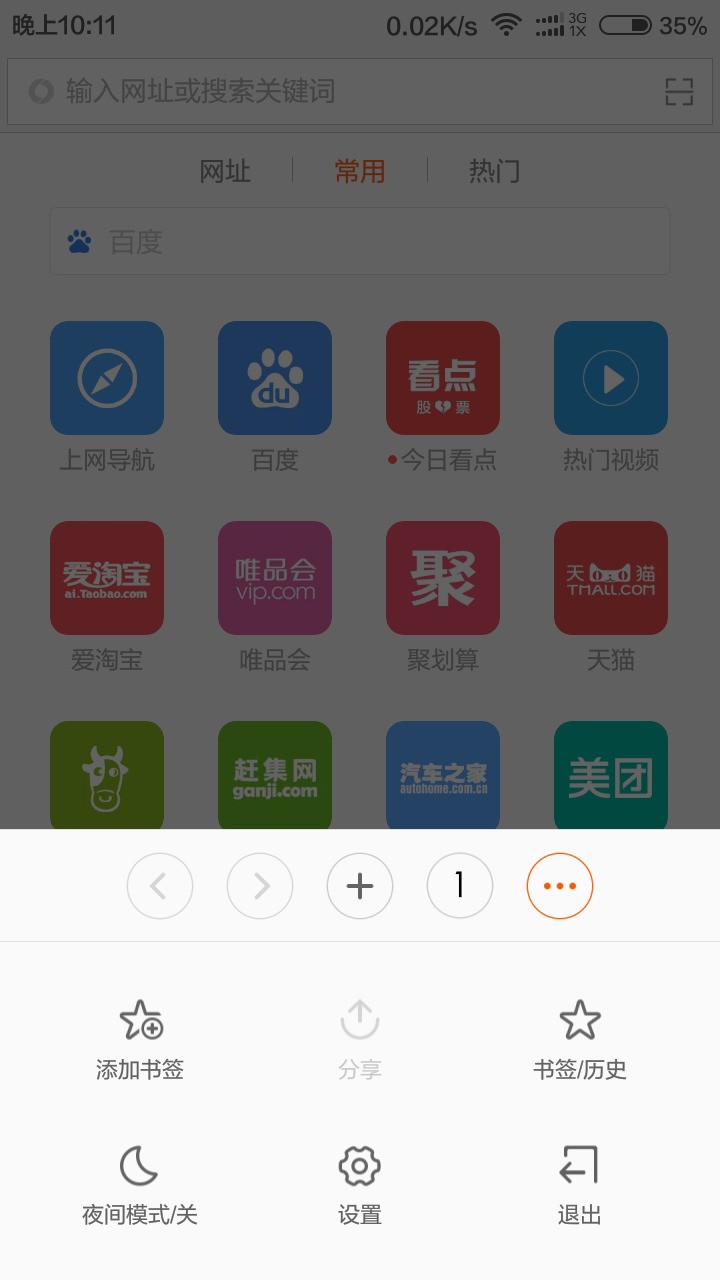Image resolution: width=720 pixels, height=1280 pixels.
Task: Open the 天猫 shortcut
Action: [x=611, y=578]
